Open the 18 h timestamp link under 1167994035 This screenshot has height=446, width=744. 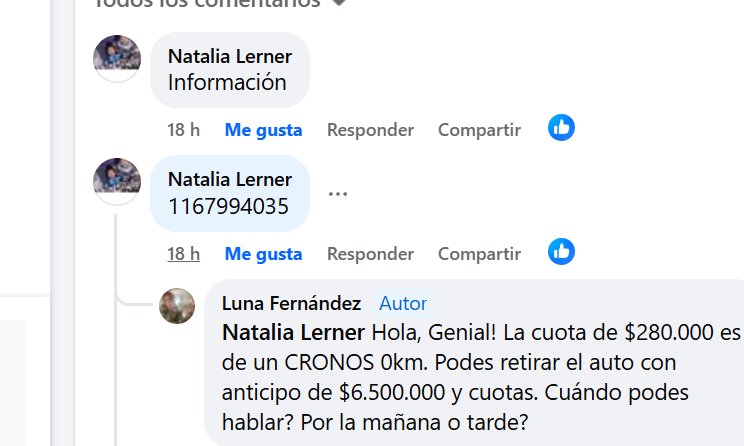[183, 254]
